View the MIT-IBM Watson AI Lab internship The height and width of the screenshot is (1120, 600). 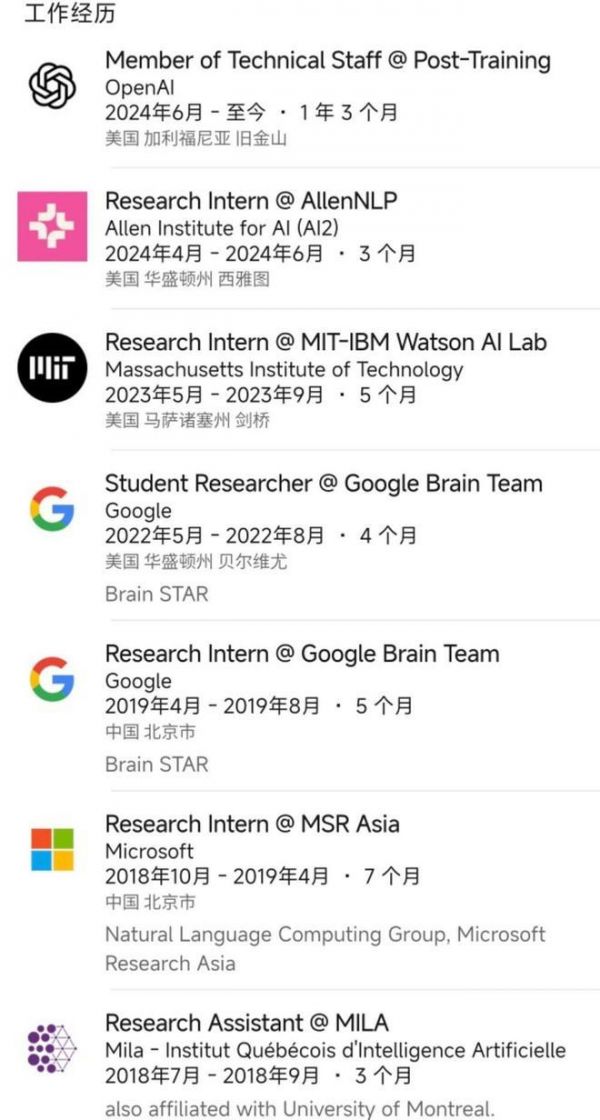[326, 342]
